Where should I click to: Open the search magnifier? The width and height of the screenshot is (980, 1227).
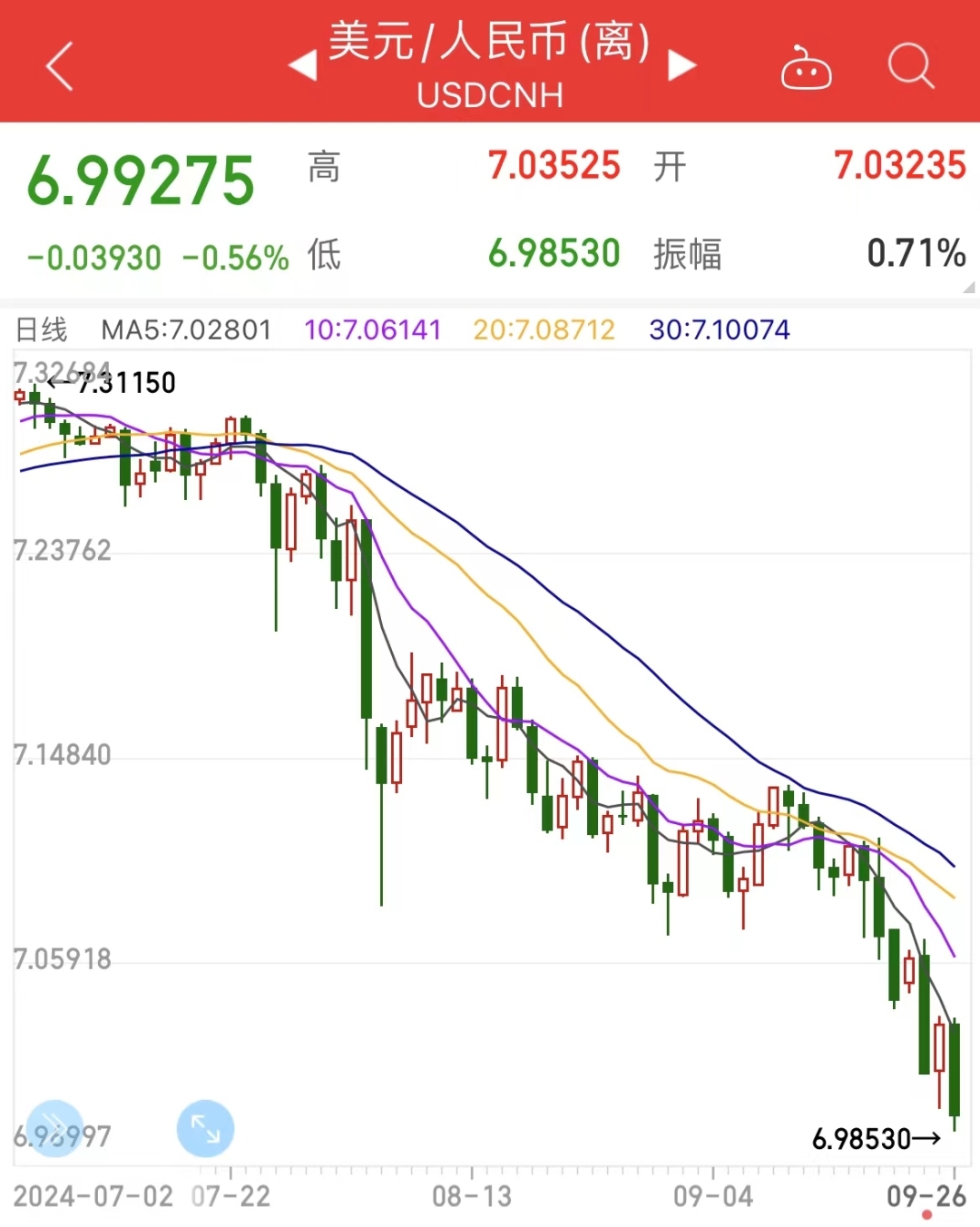(x=910, y=66)
